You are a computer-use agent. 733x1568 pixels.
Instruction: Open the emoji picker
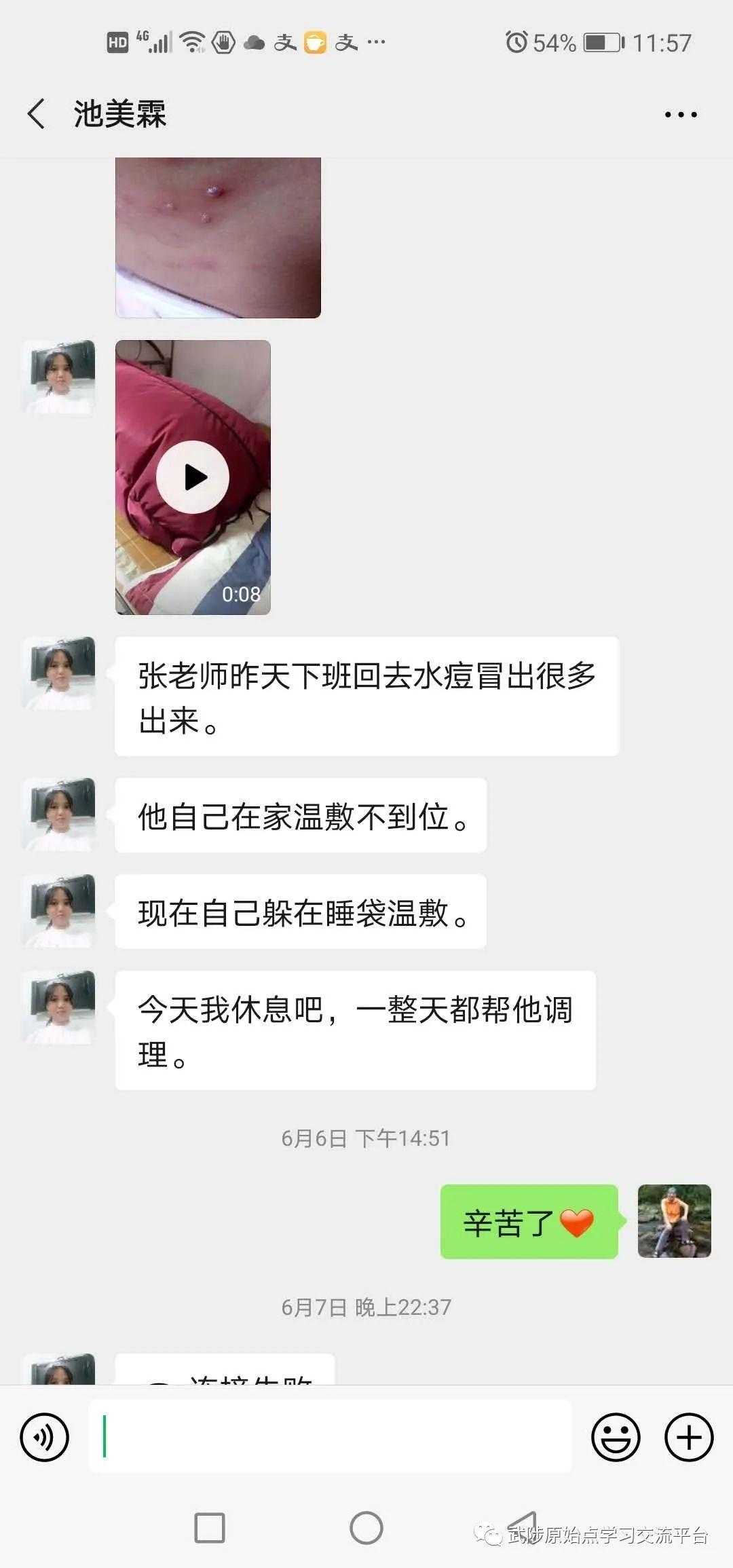616,1437
